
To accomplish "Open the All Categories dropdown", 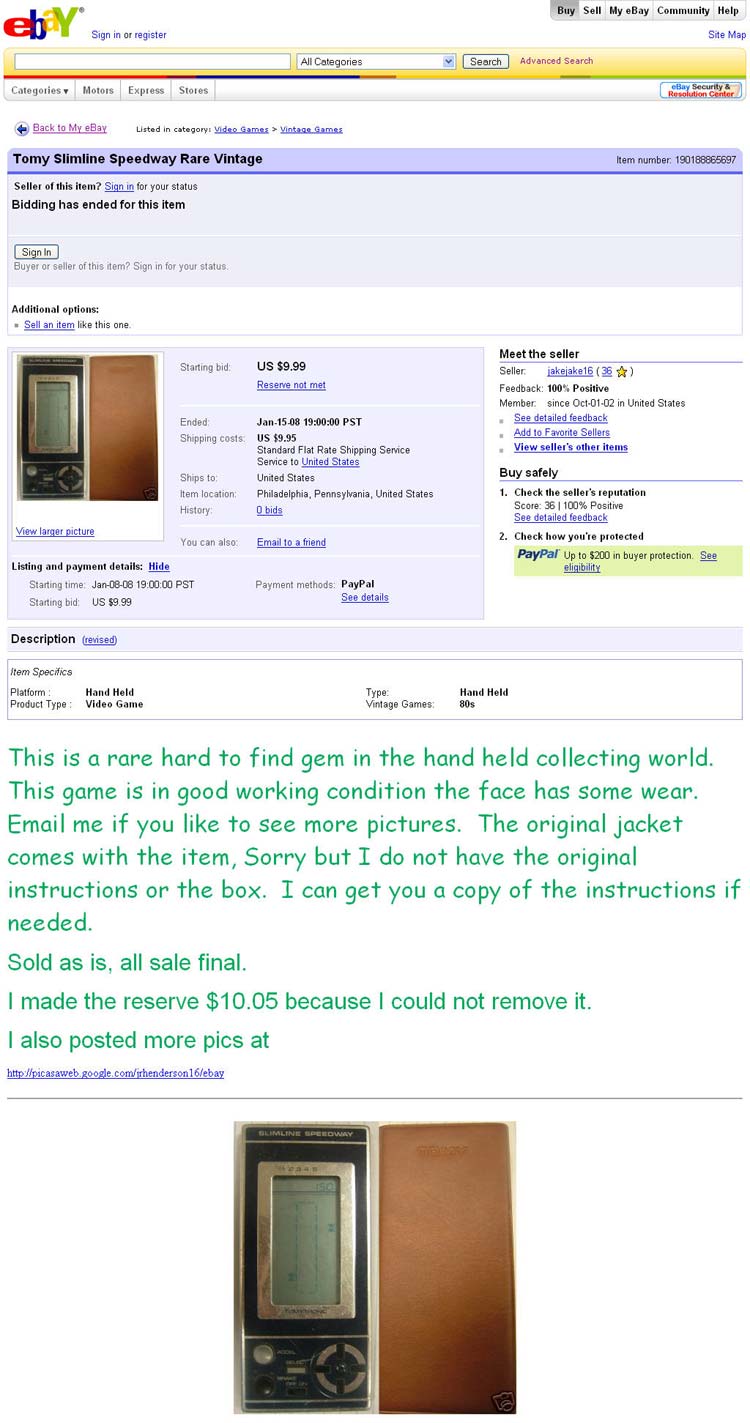I will click(377, 62).
